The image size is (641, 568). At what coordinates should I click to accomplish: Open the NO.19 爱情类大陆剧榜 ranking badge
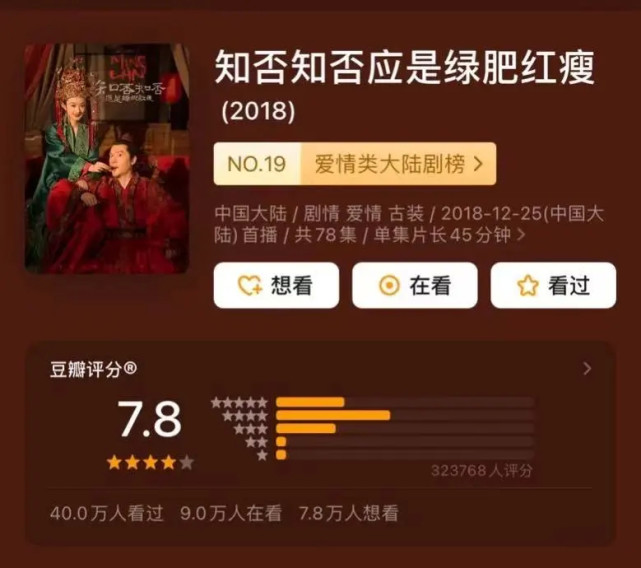[x=354, y=164]
